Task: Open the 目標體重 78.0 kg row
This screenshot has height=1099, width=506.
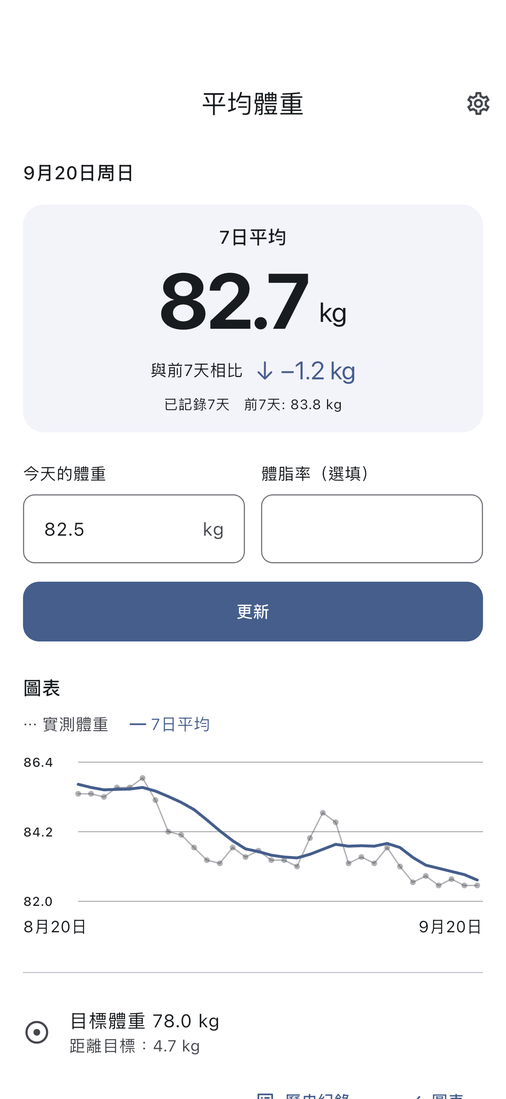Action: [x=253, y=1032]
